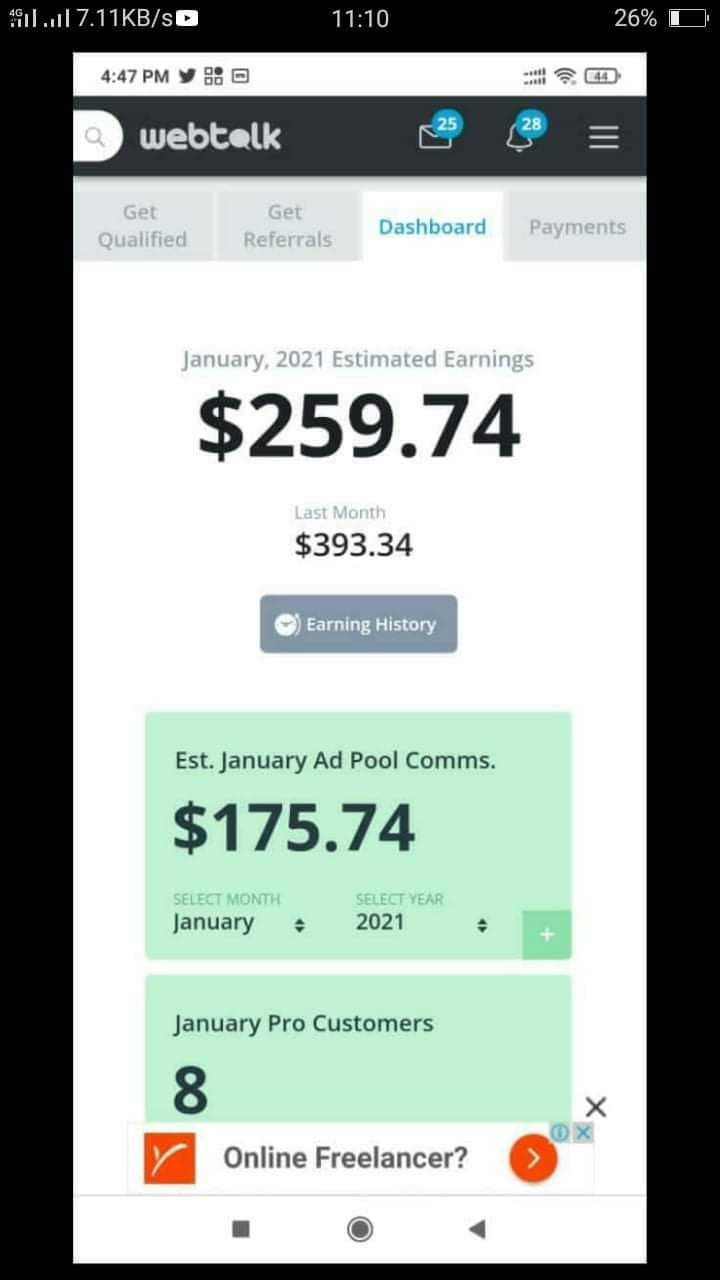720x1280 pixels.
Task: Open the Select Year dropdown
Action: point(421,923)
